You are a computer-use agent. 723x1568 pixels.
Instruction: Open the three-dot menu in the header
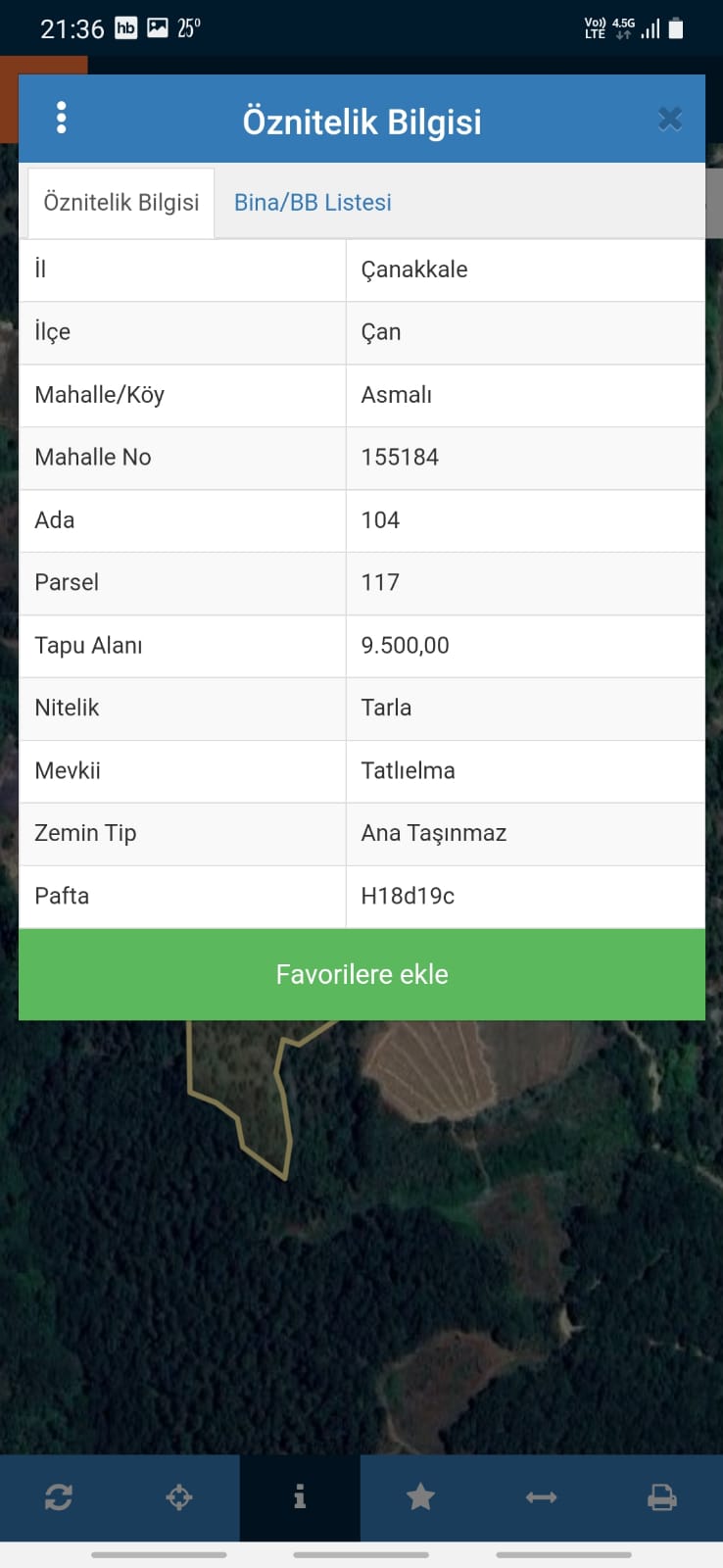click(62, 118)
